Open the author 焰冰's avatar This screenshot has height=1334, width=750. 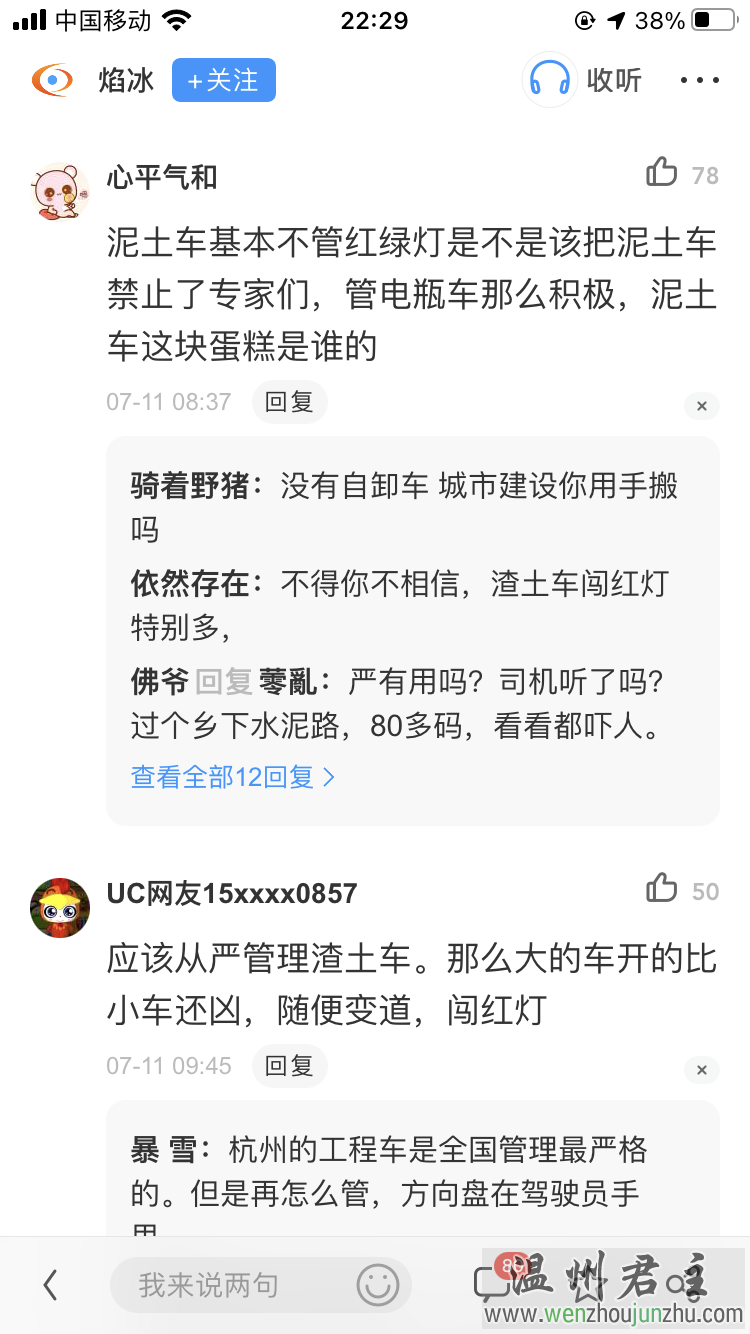[x=52, y=80]
